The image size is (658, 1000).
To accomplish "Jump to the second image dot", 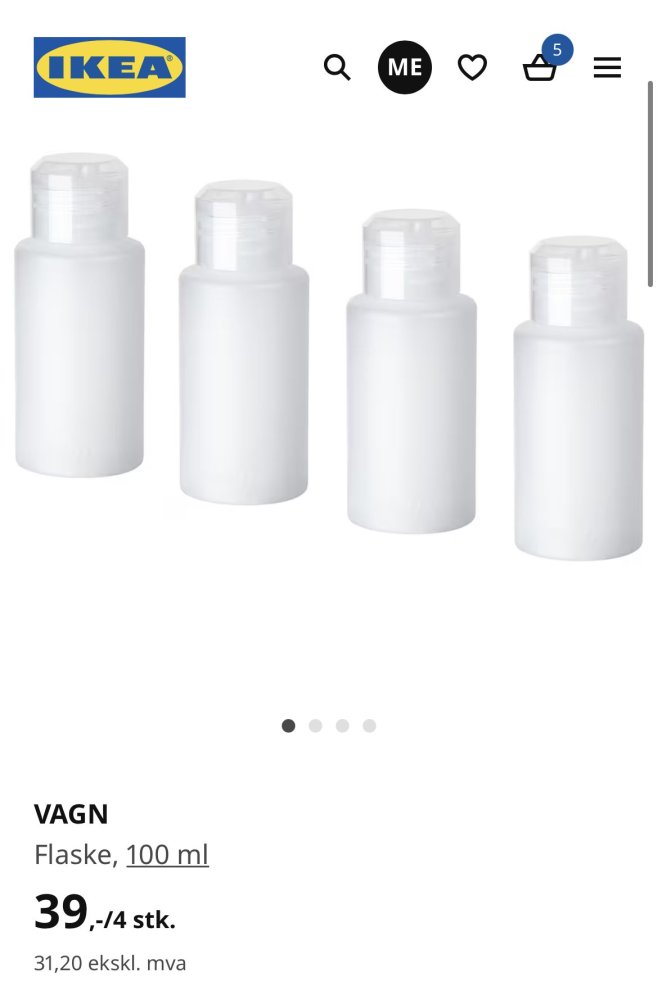I will pos(315,726).
